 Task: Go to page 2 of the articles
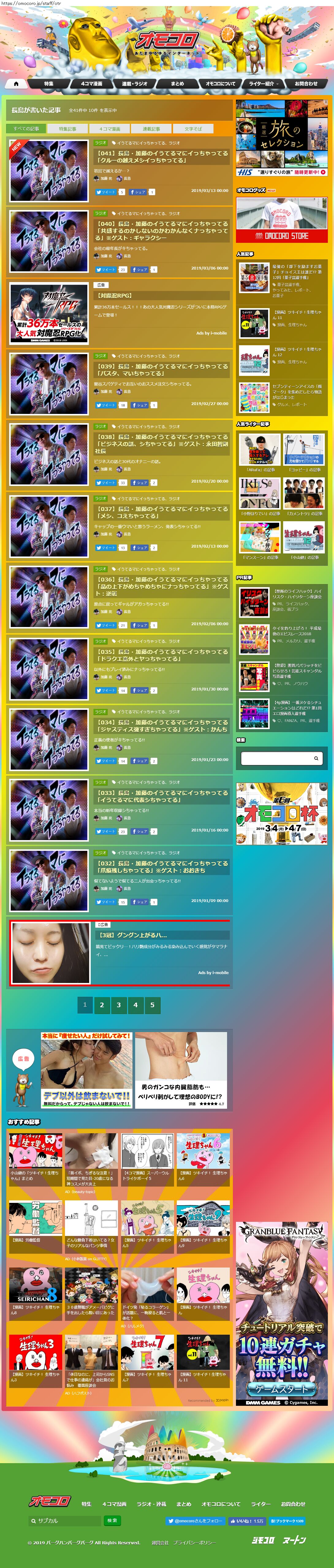tap(102, 1005)
